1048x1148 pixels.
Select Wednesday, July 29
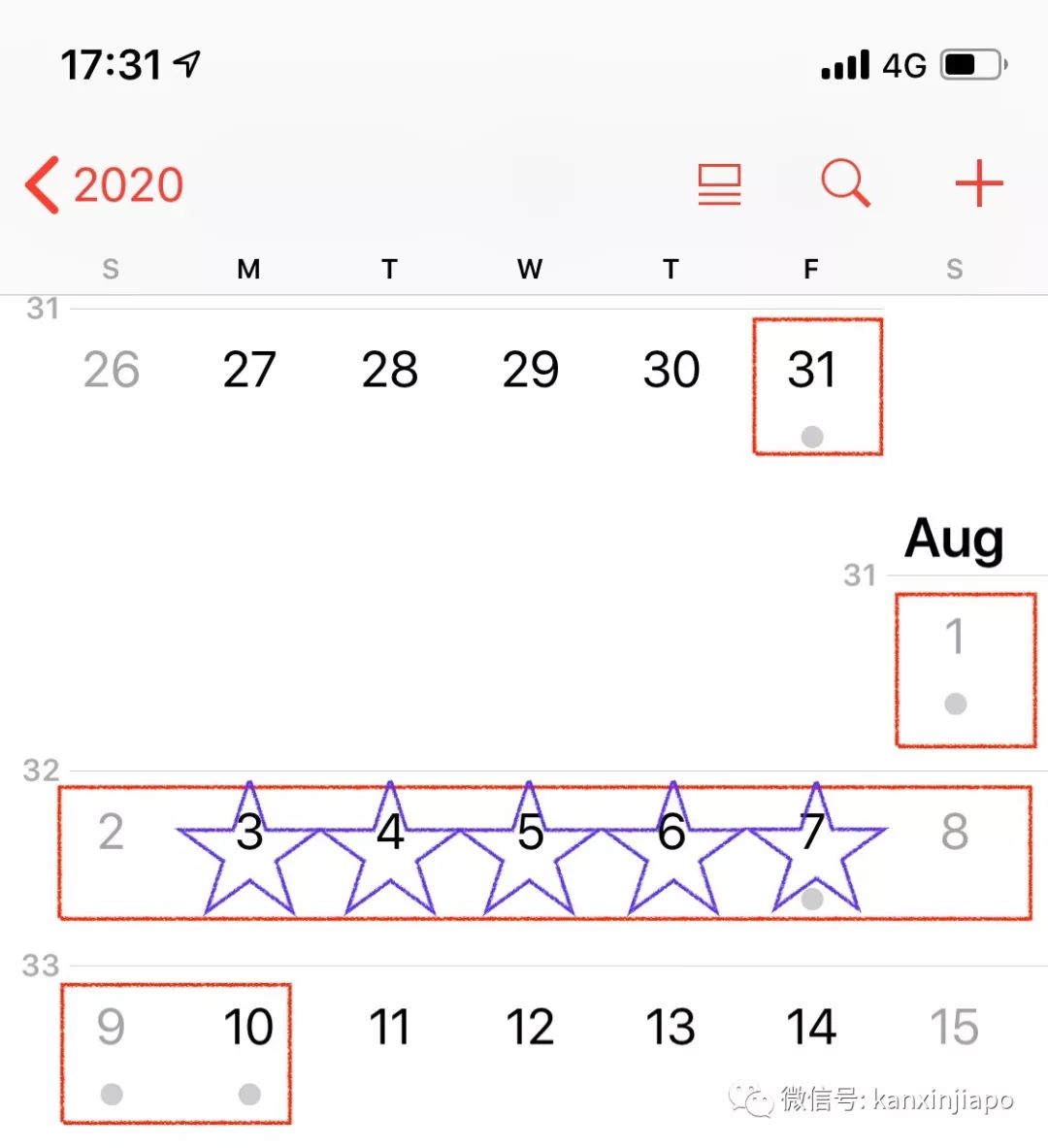(x=530, y=371)
